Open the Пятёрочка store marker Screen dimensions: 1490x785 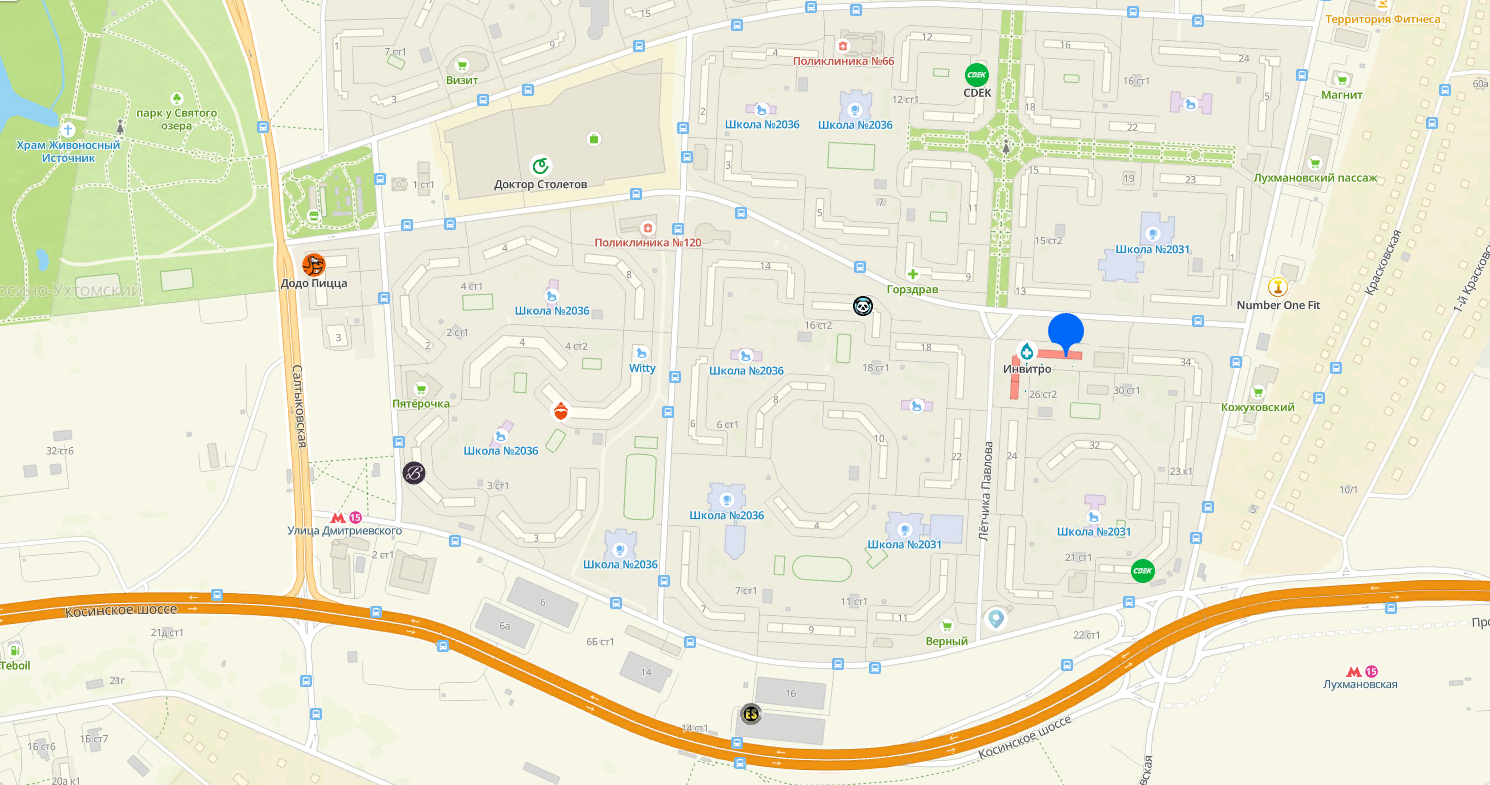[421, 388]
